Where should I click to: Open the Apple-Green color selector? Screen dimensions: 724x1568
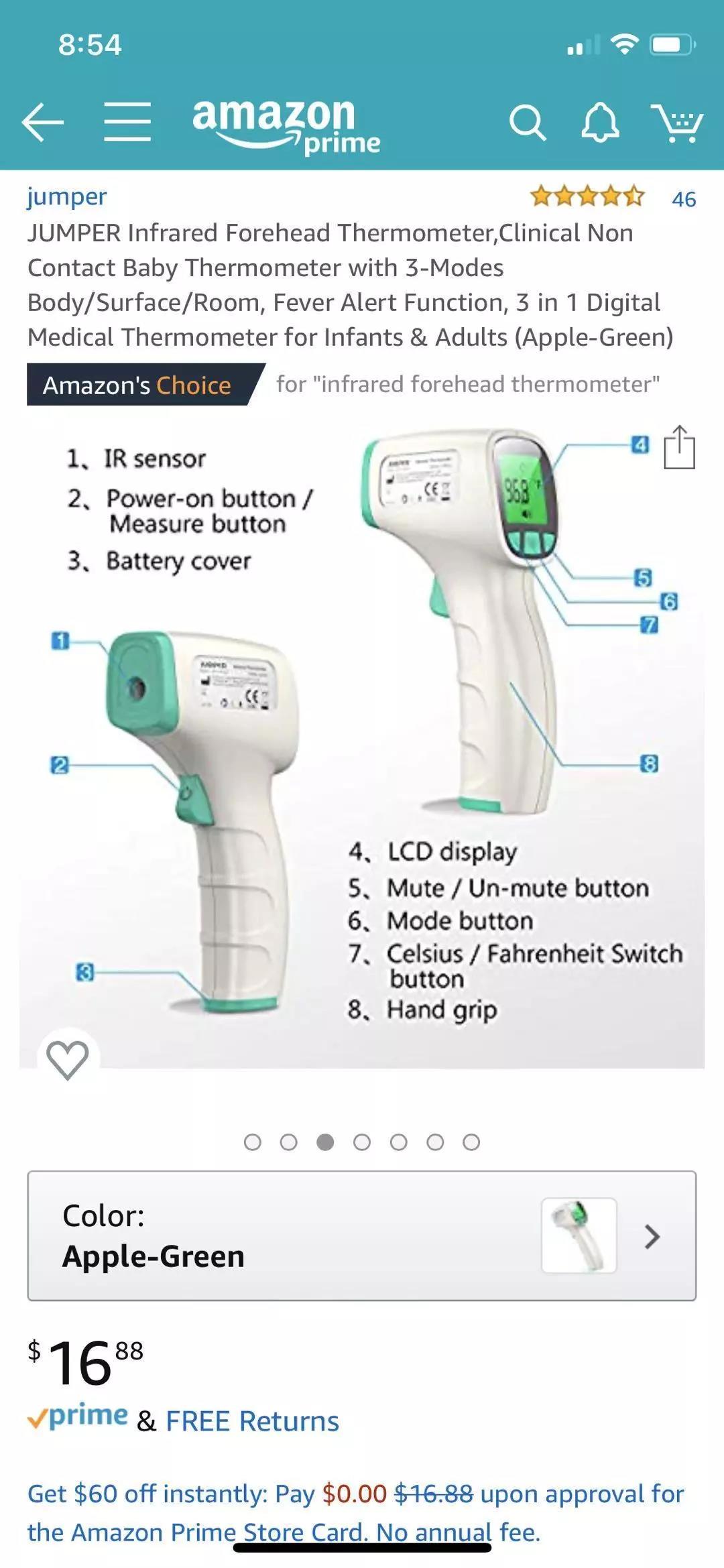pos(361,1235)
